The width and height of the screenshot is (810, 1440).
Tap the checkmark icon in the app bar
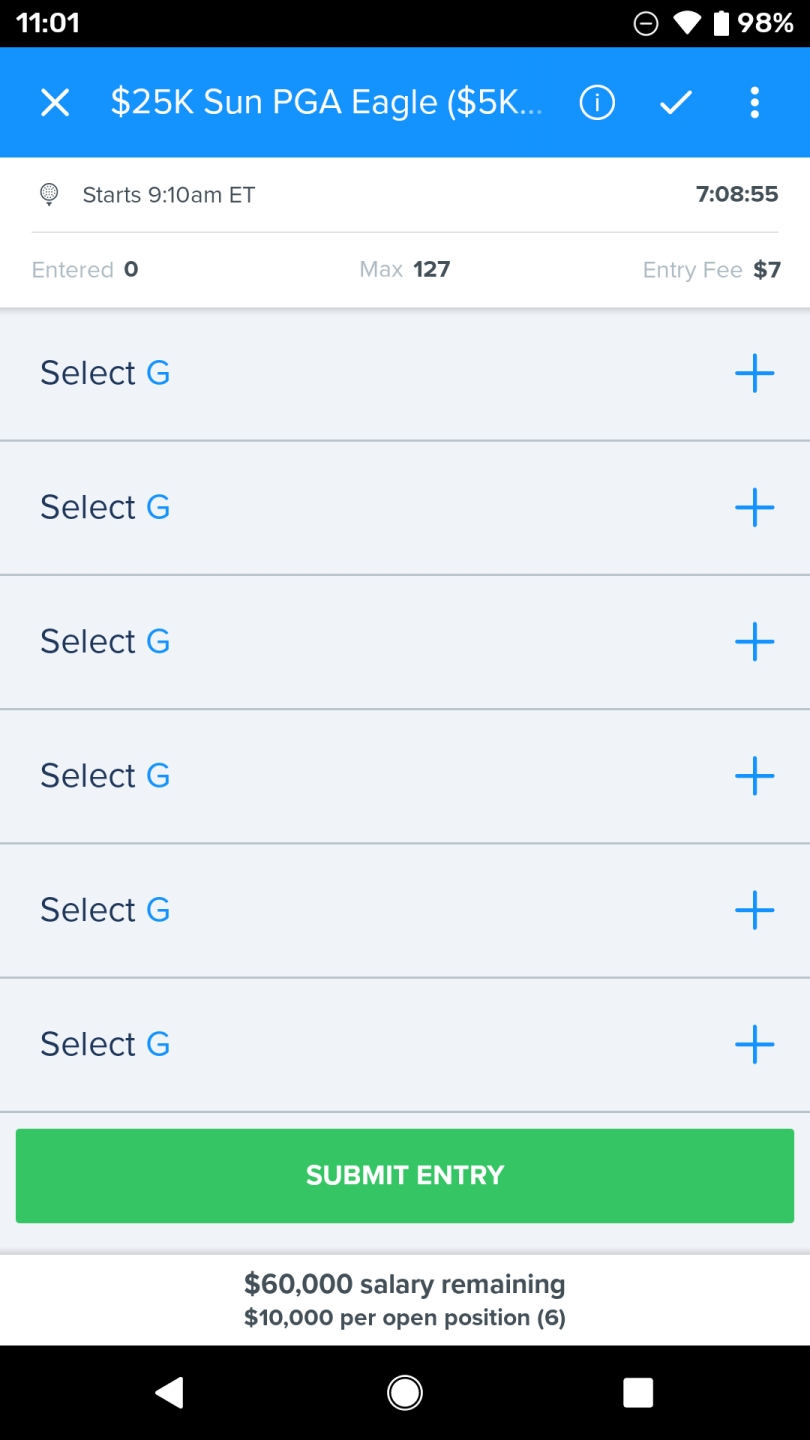[676, 102]
